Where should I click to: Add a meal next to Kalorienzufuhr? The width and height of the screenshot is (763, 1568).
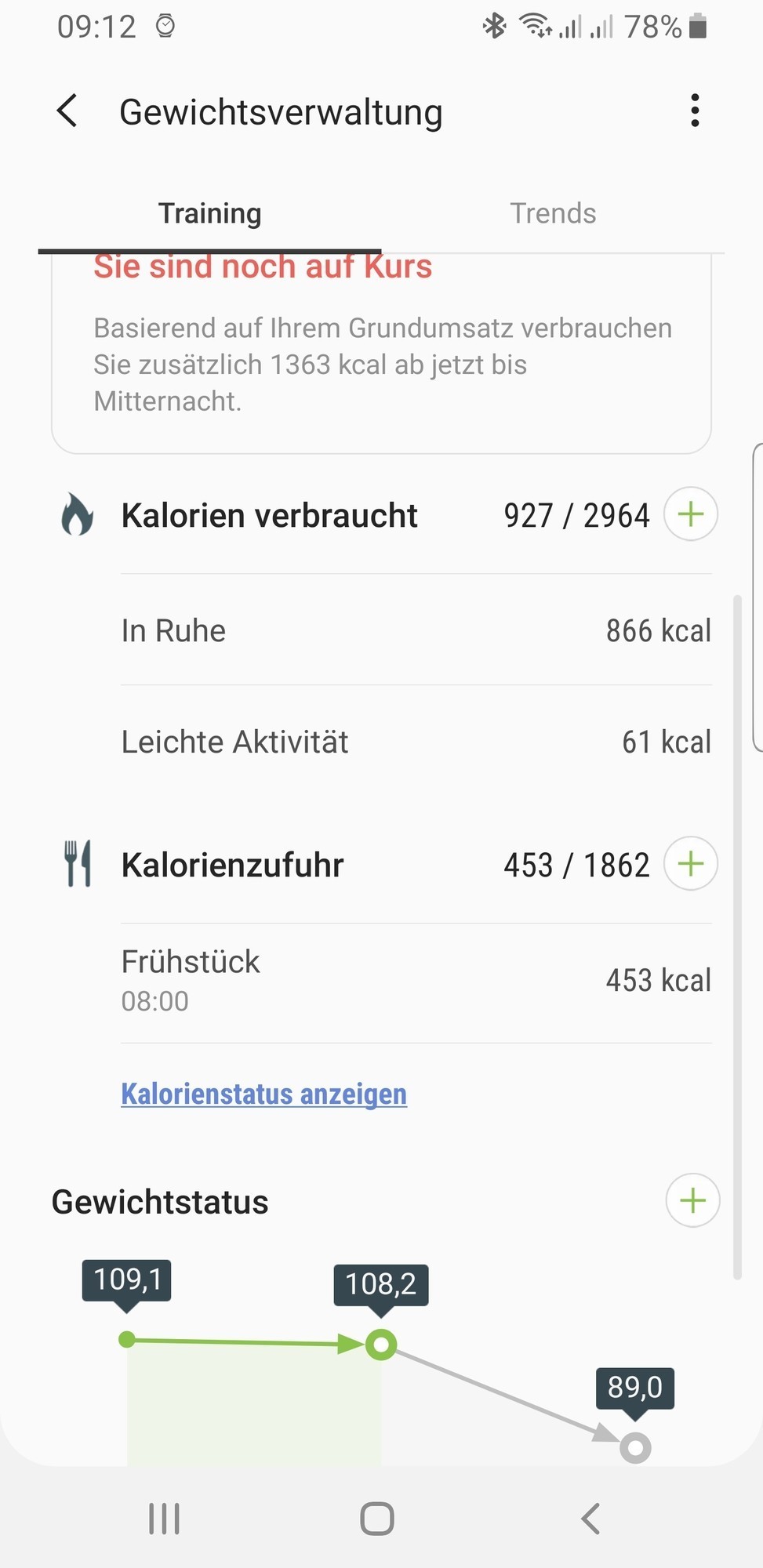coord(690,864)
